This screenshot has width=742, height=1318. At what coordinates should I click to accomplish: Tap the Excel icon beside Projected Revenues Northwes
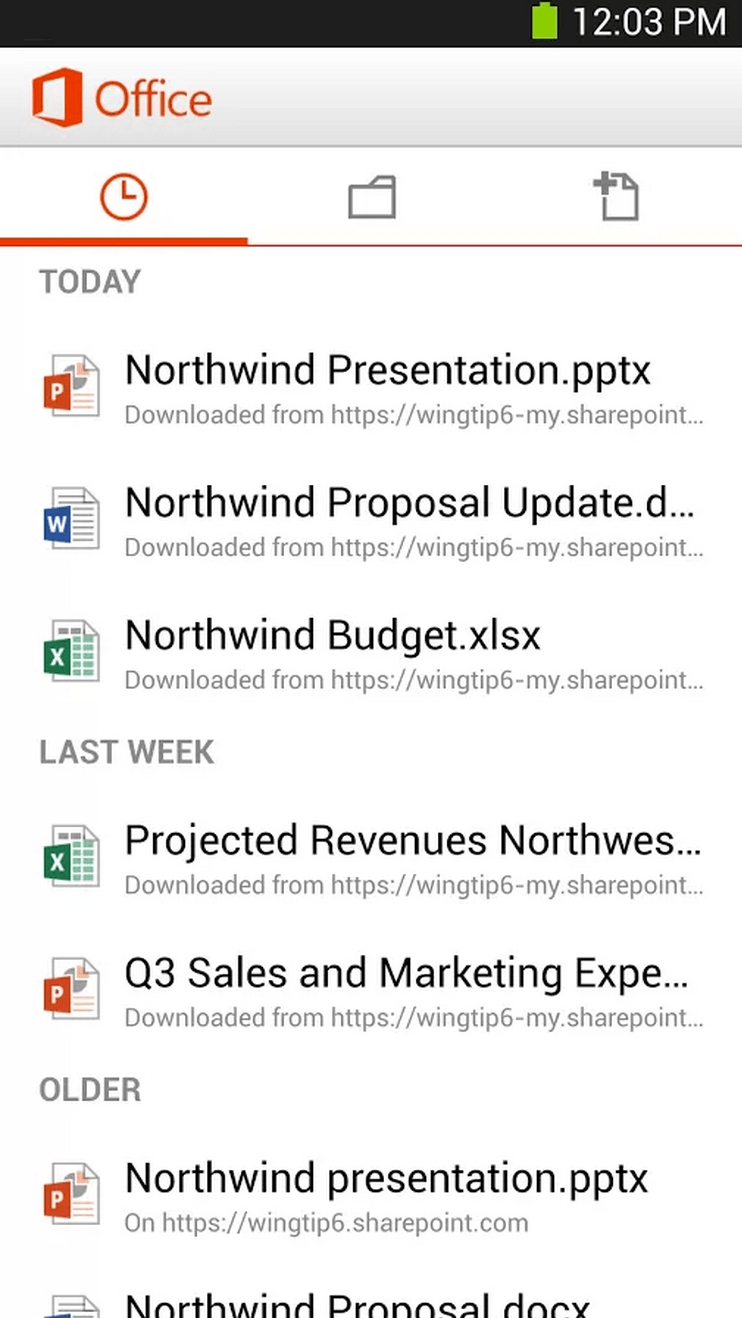coord(71,855)
